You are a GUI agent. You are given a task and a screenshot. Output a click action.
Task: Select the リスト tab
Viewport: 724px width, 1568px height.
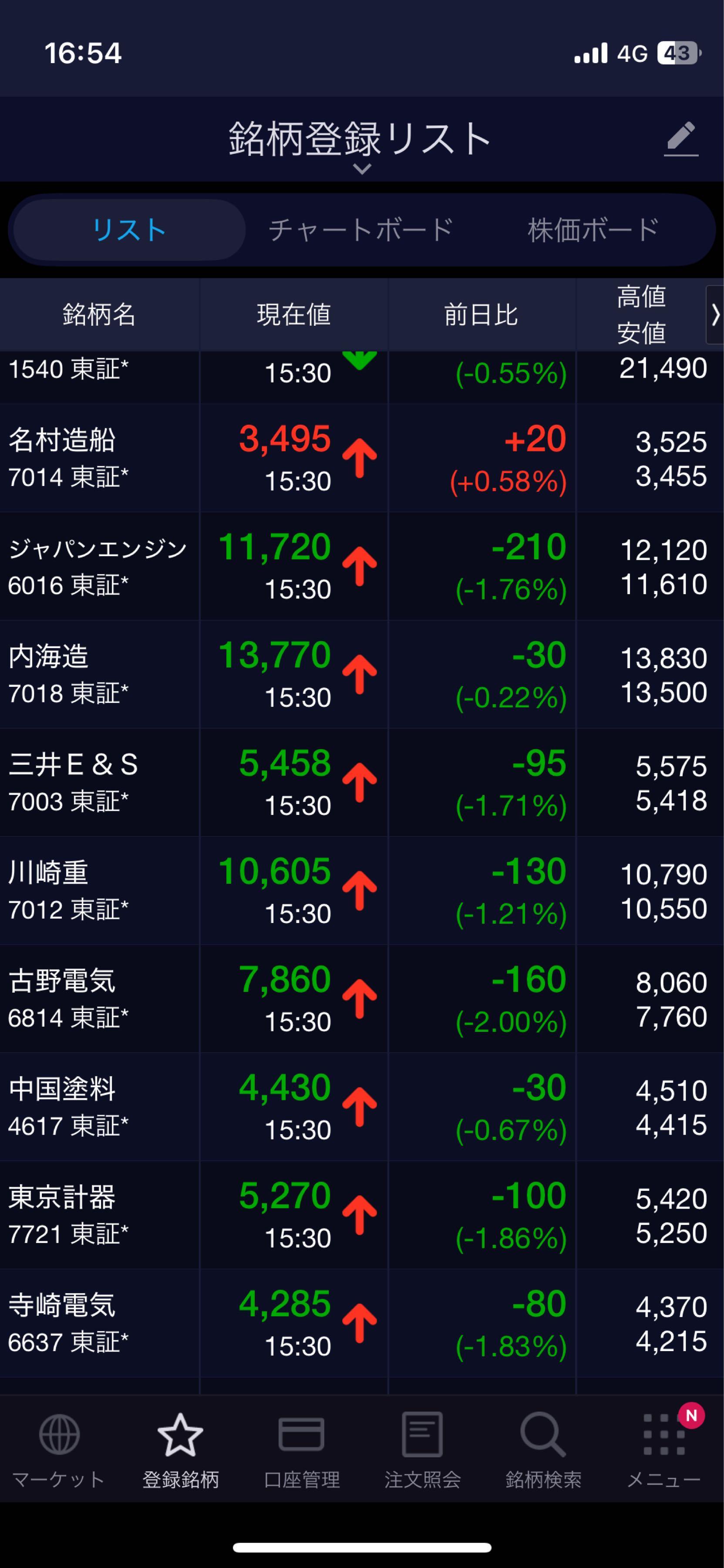pyautogui.click(x=129, y=230)
